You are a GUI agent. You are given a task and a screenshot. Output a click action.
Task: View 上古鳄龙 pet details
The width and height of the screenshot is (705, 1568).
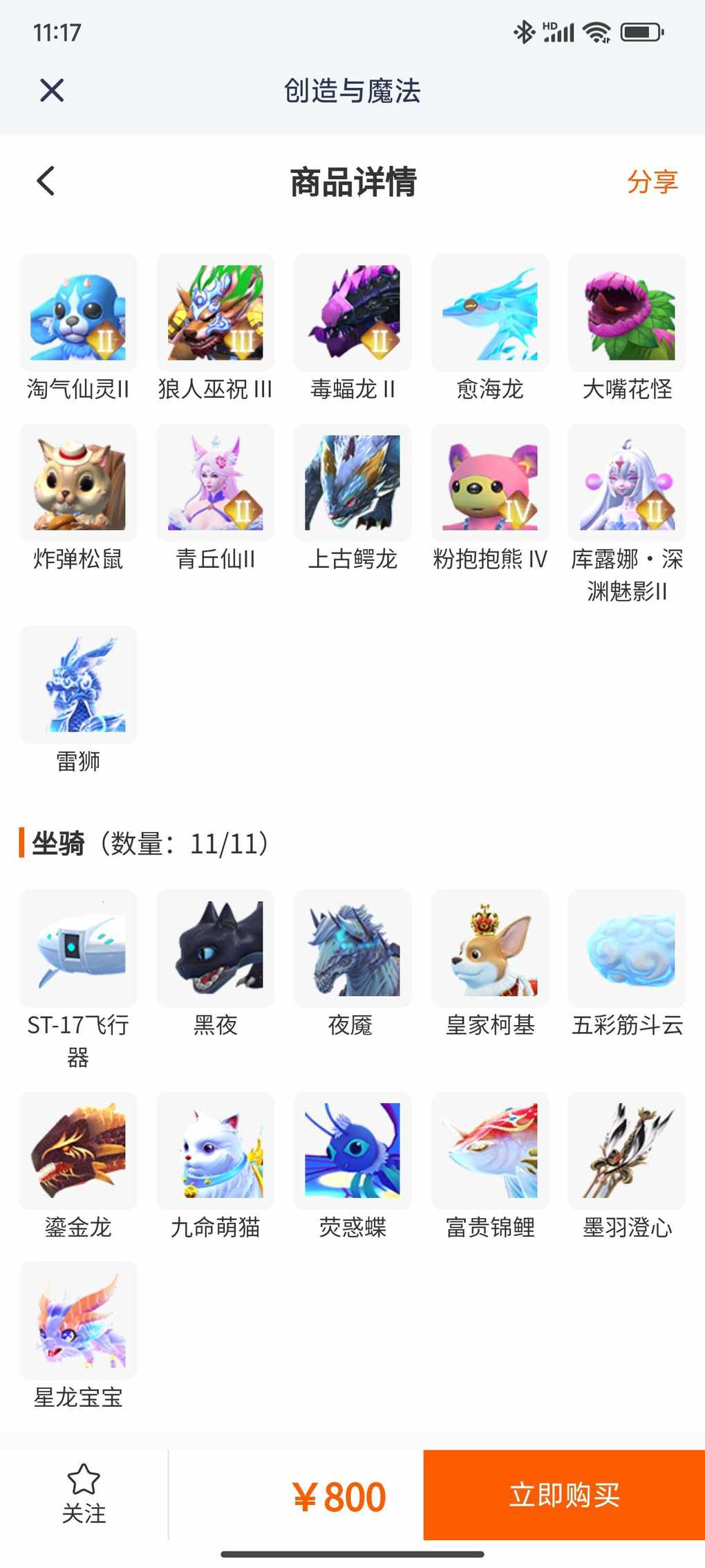[352, 483]
